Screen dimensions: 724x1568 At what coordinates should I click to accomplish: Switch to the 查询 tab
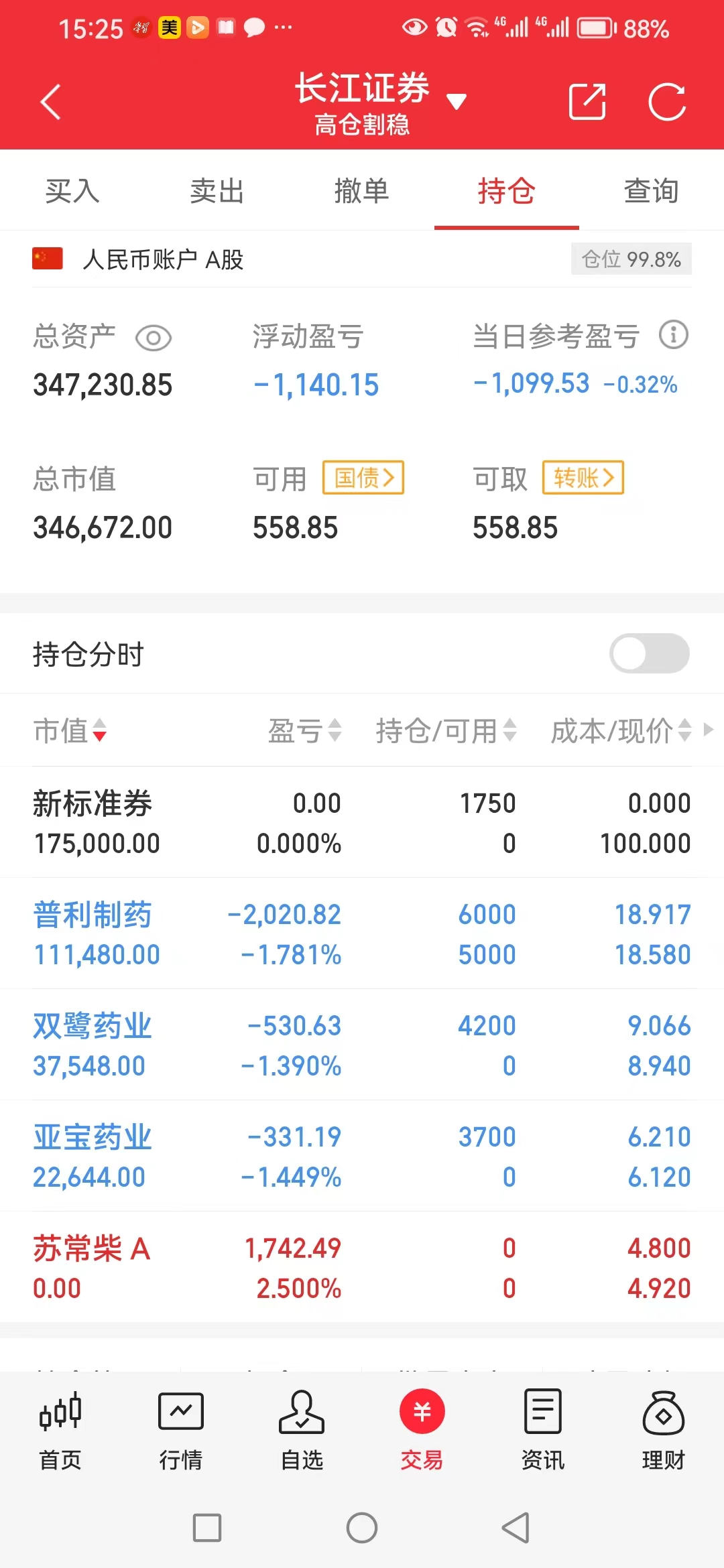pos(651,190)
